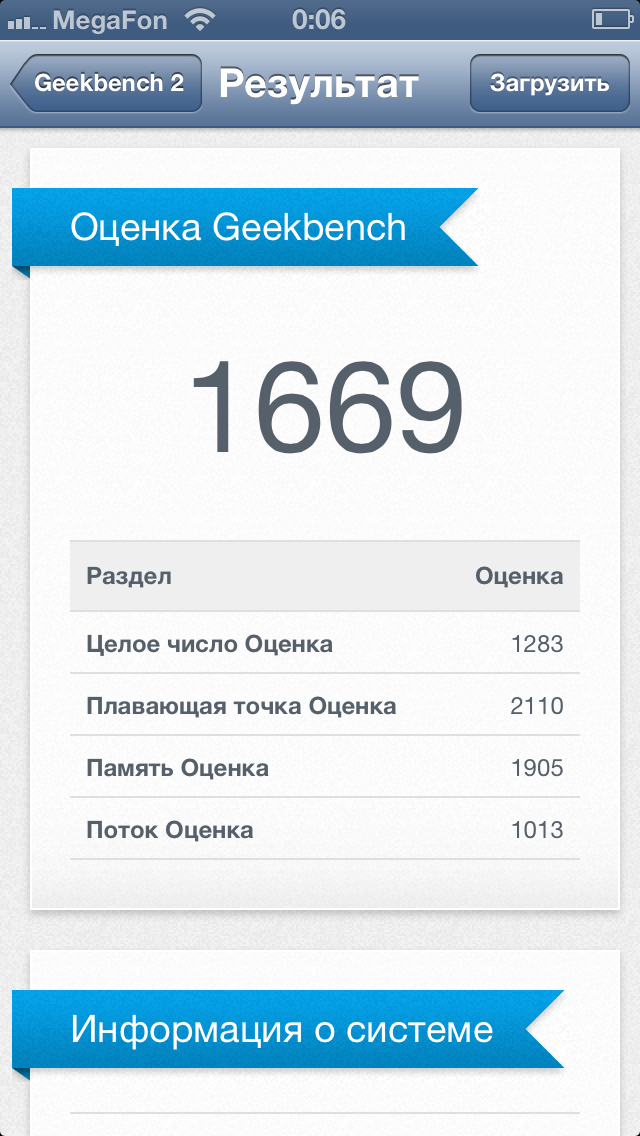
Task: Go back to Geekbench 2
Action: [x=107, y=83]
